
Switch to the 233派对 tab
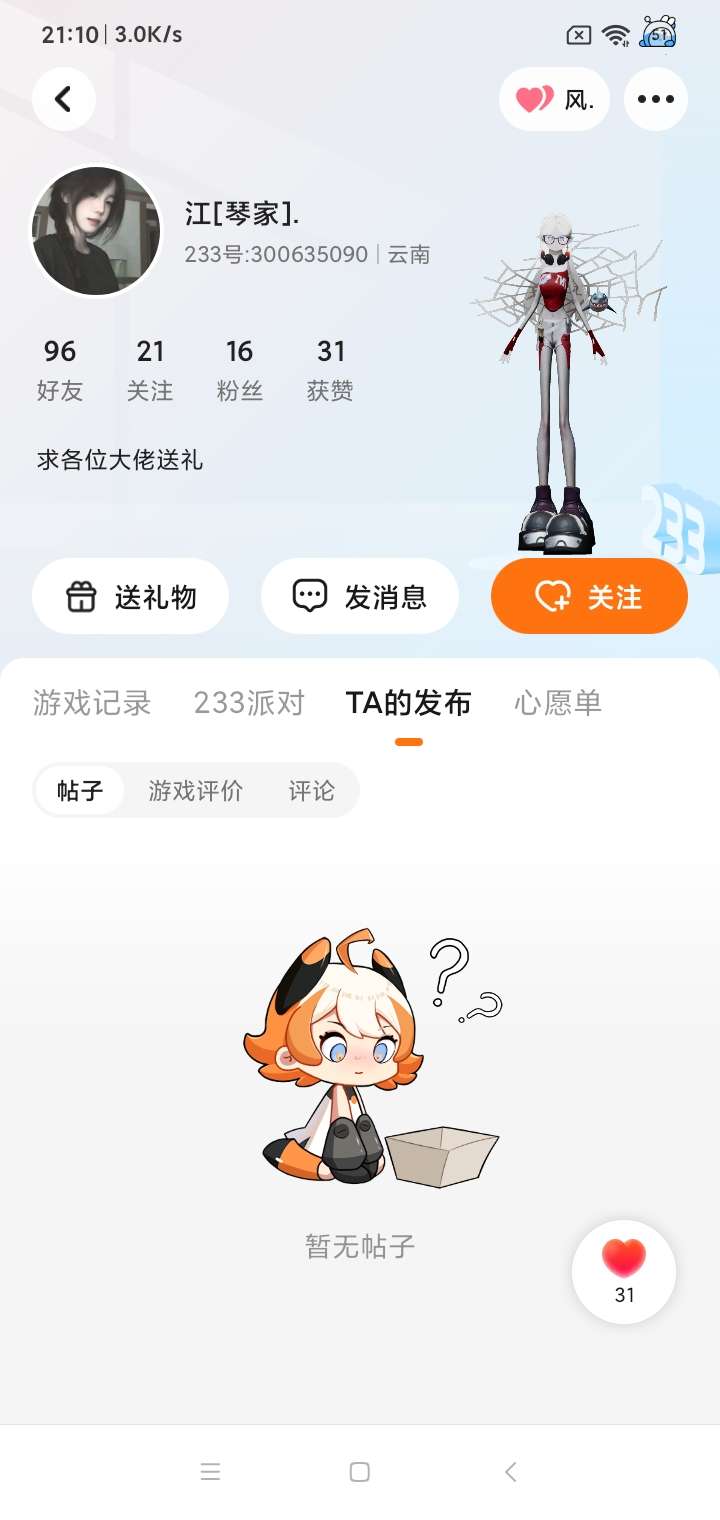pyautogui.click(x=249, y=703)
